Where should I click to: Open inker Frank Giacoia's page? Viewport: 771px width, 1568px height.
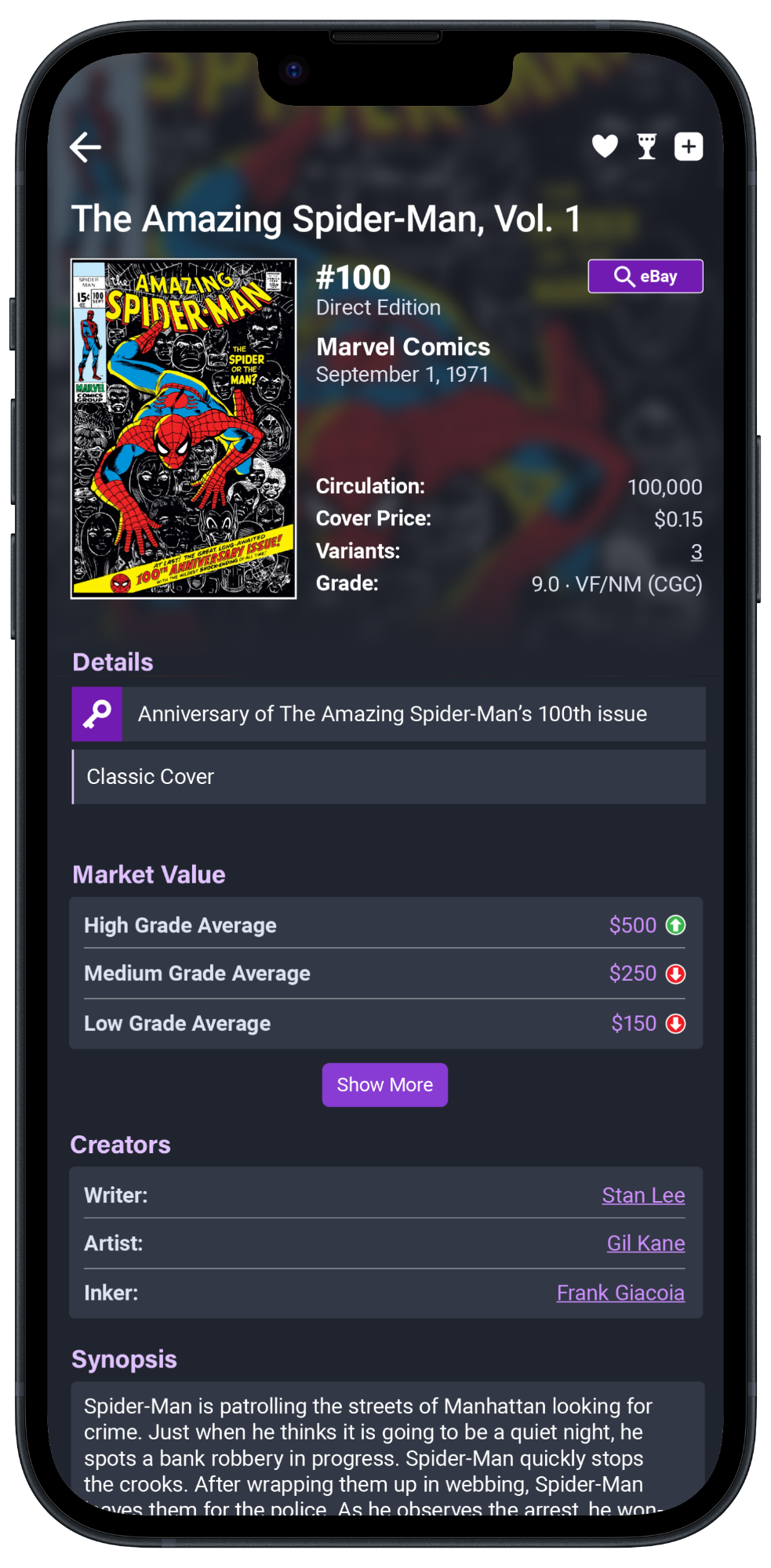pos(620,1293)
